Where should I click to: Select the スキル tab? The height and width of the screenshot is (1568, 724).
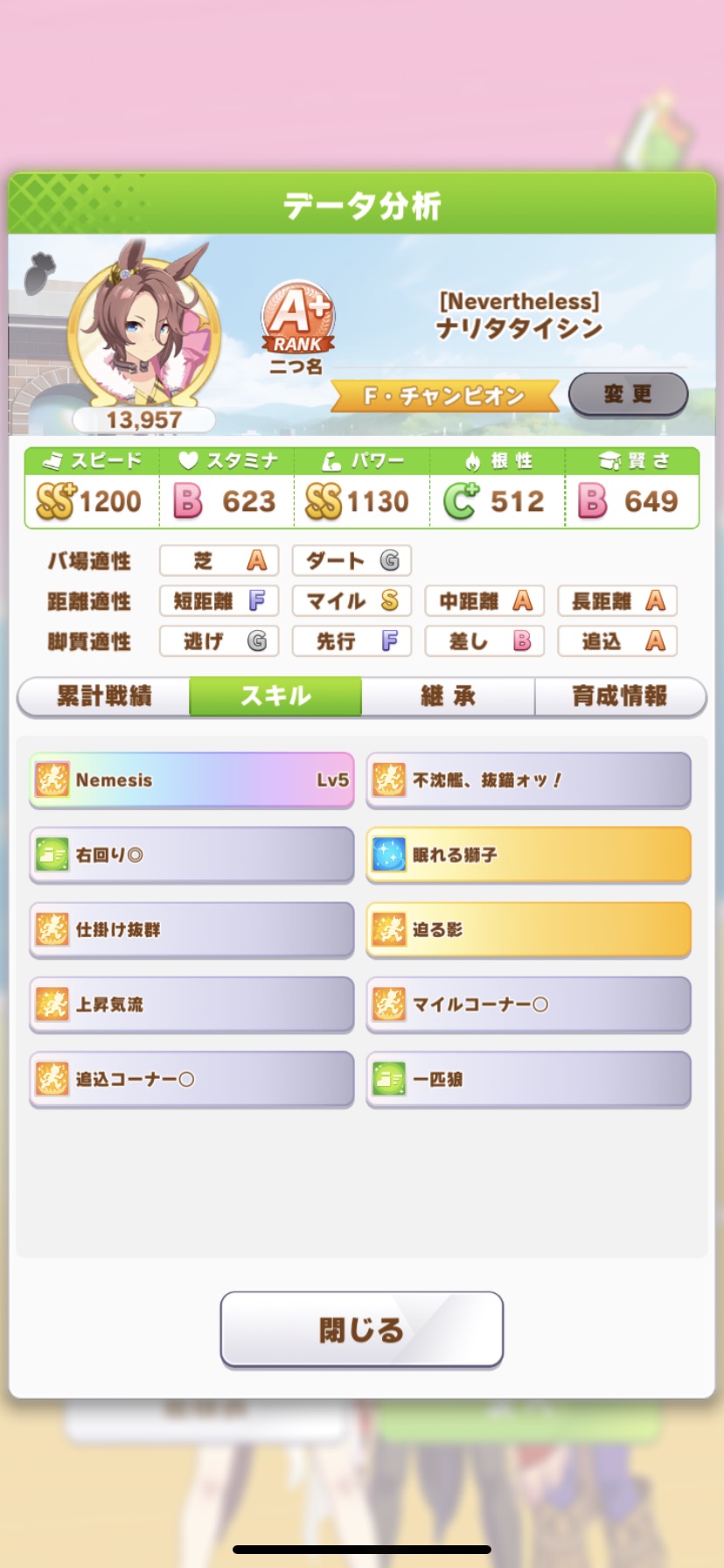click(x=275, y=696)
